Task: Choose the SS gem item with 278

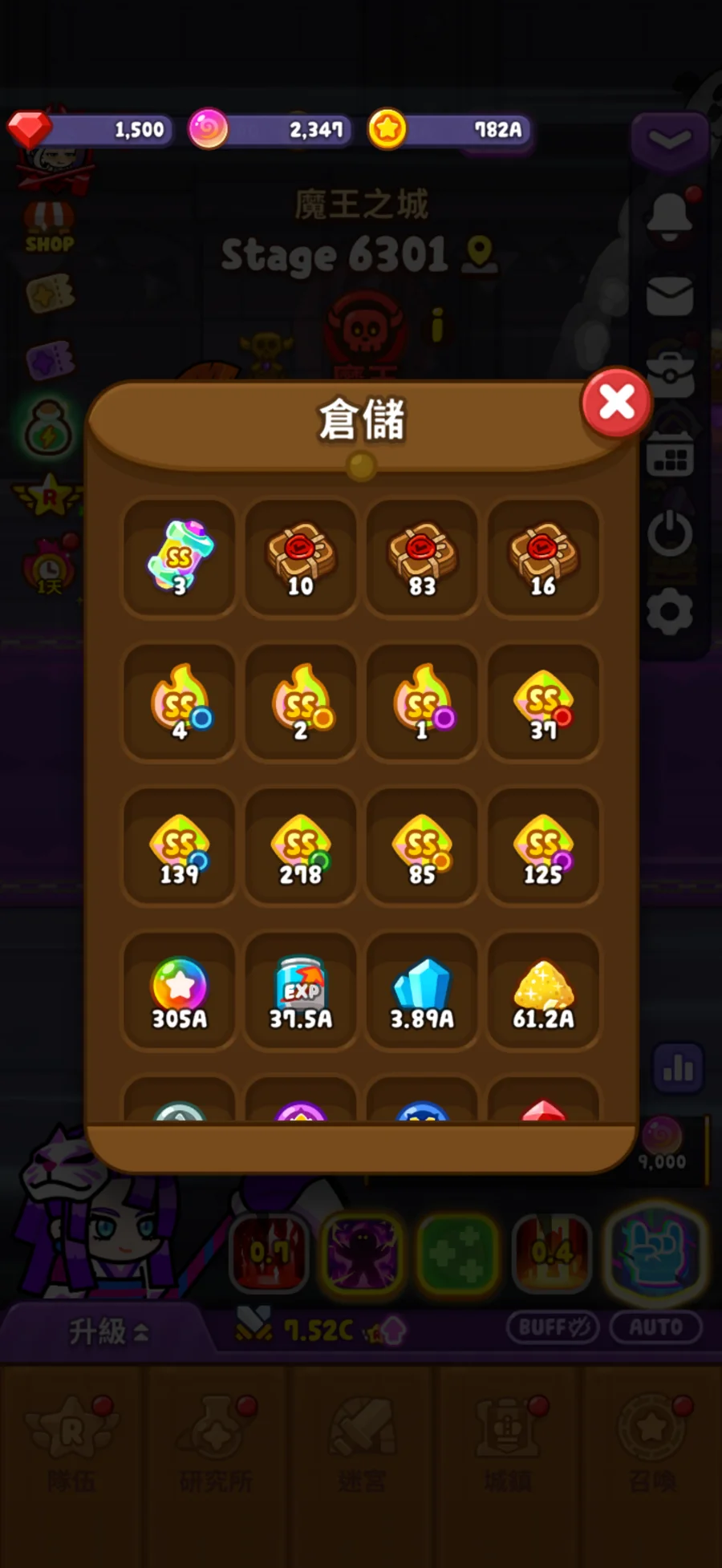Action: click(301, 847)
